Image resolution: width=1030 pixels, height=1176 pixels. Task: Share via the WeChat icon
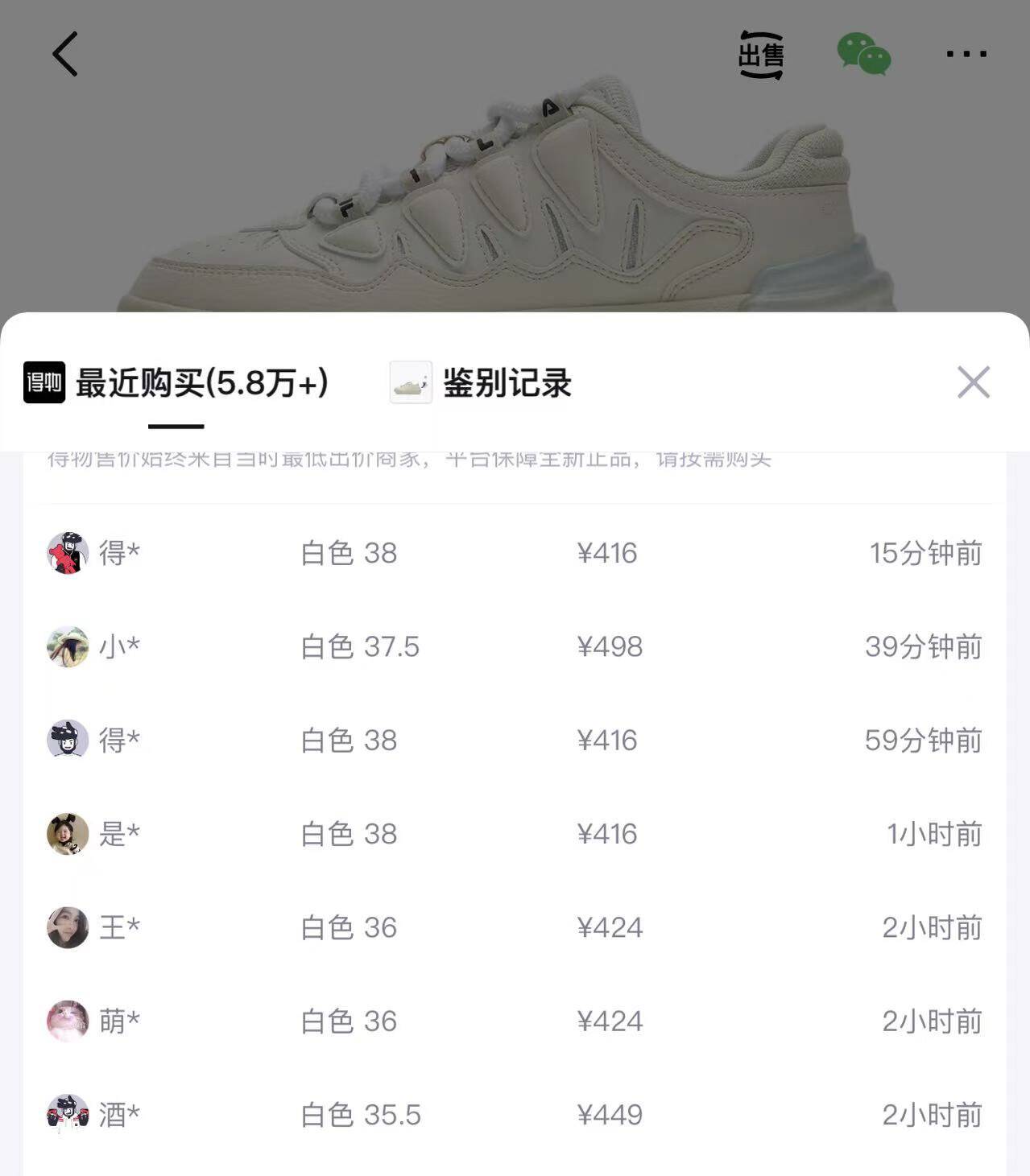point(863,54)
